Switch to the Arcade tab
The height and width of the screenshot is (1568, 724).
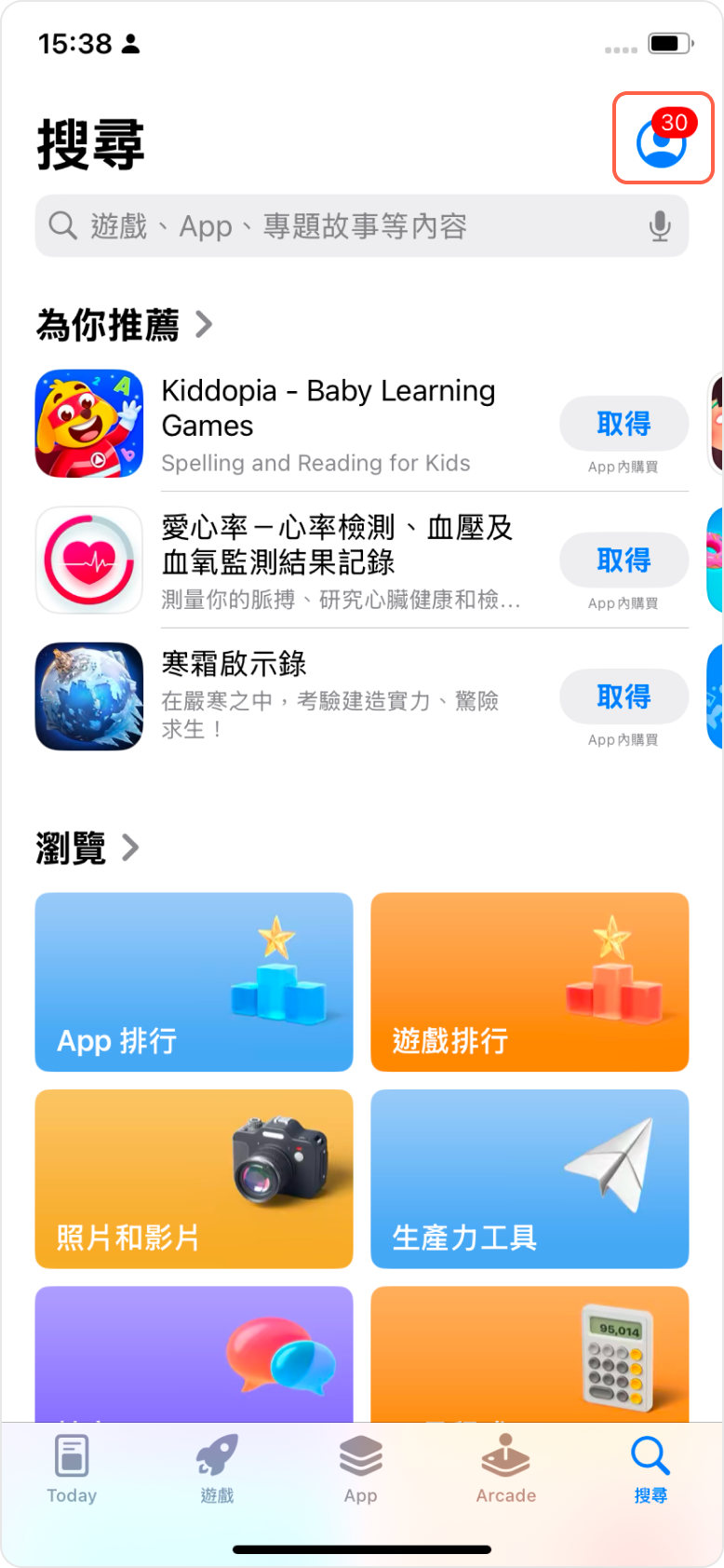[x=505, y=1469]
